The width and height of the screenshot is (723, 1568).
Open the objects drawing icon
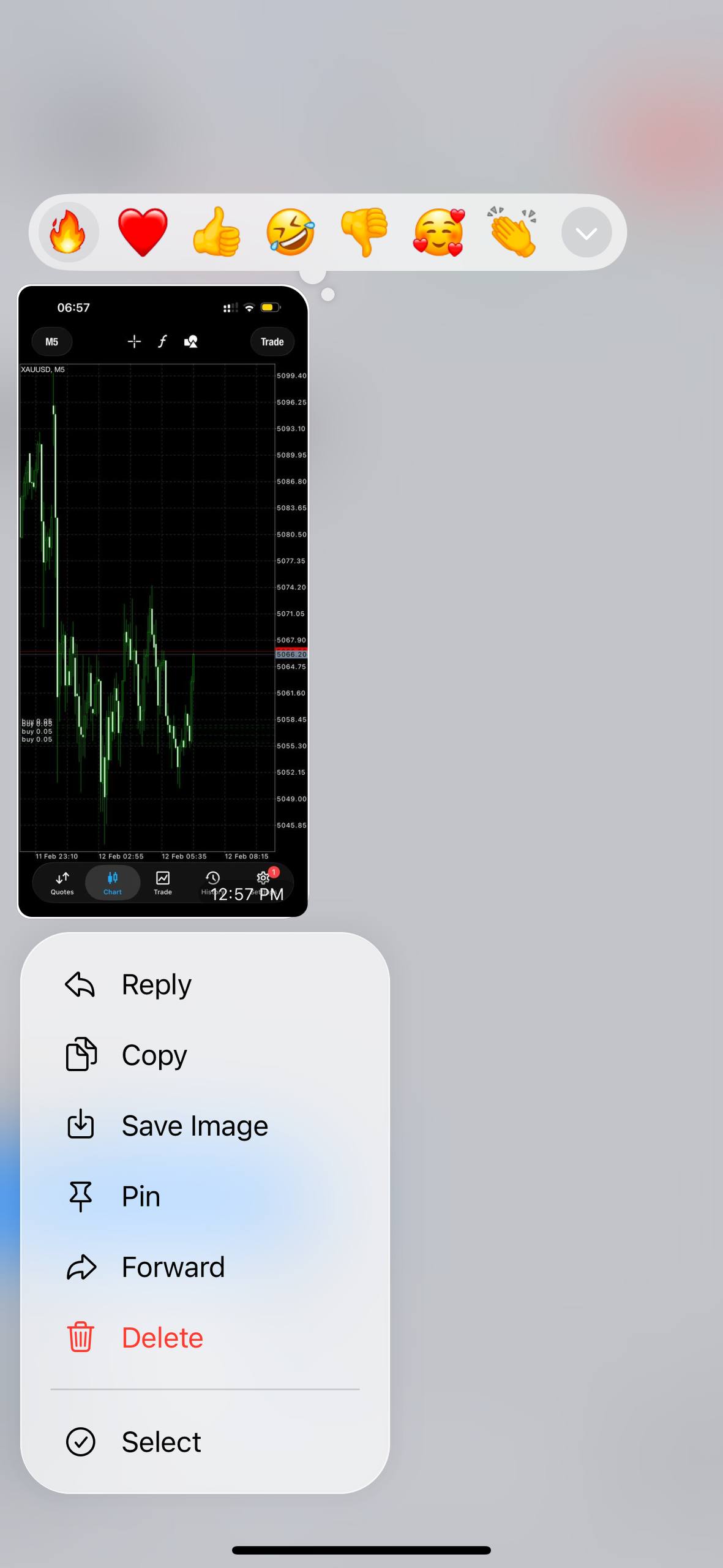(x=190, y=341)
